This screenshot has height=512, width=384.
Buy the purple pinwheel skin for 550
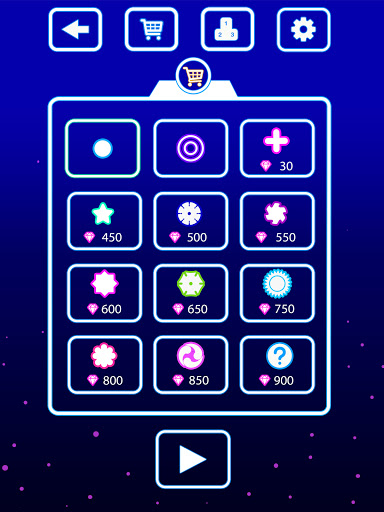click(277, 221)
